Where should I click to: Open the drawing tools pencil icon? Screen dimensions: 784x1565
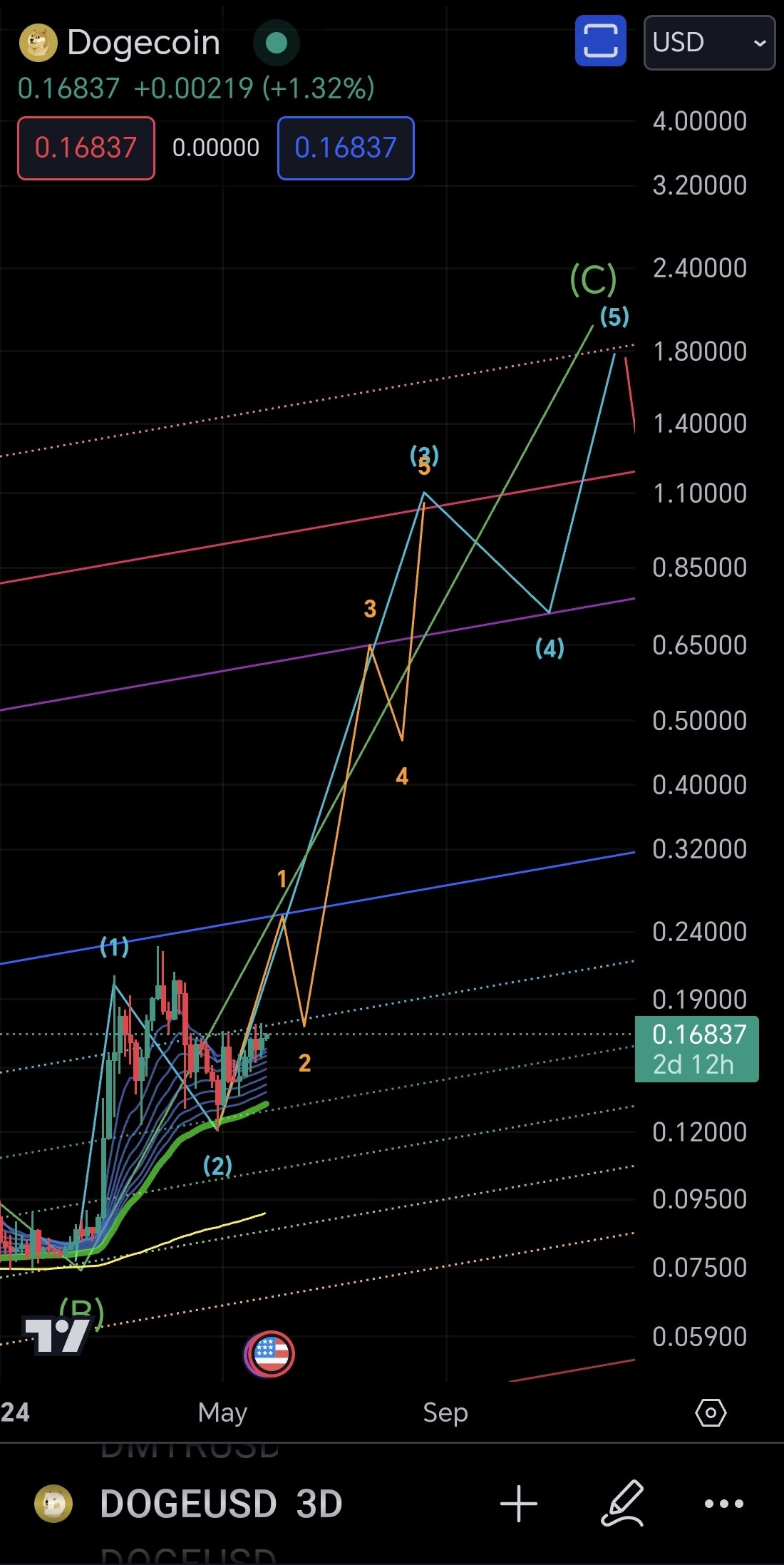pos(623,1504)
